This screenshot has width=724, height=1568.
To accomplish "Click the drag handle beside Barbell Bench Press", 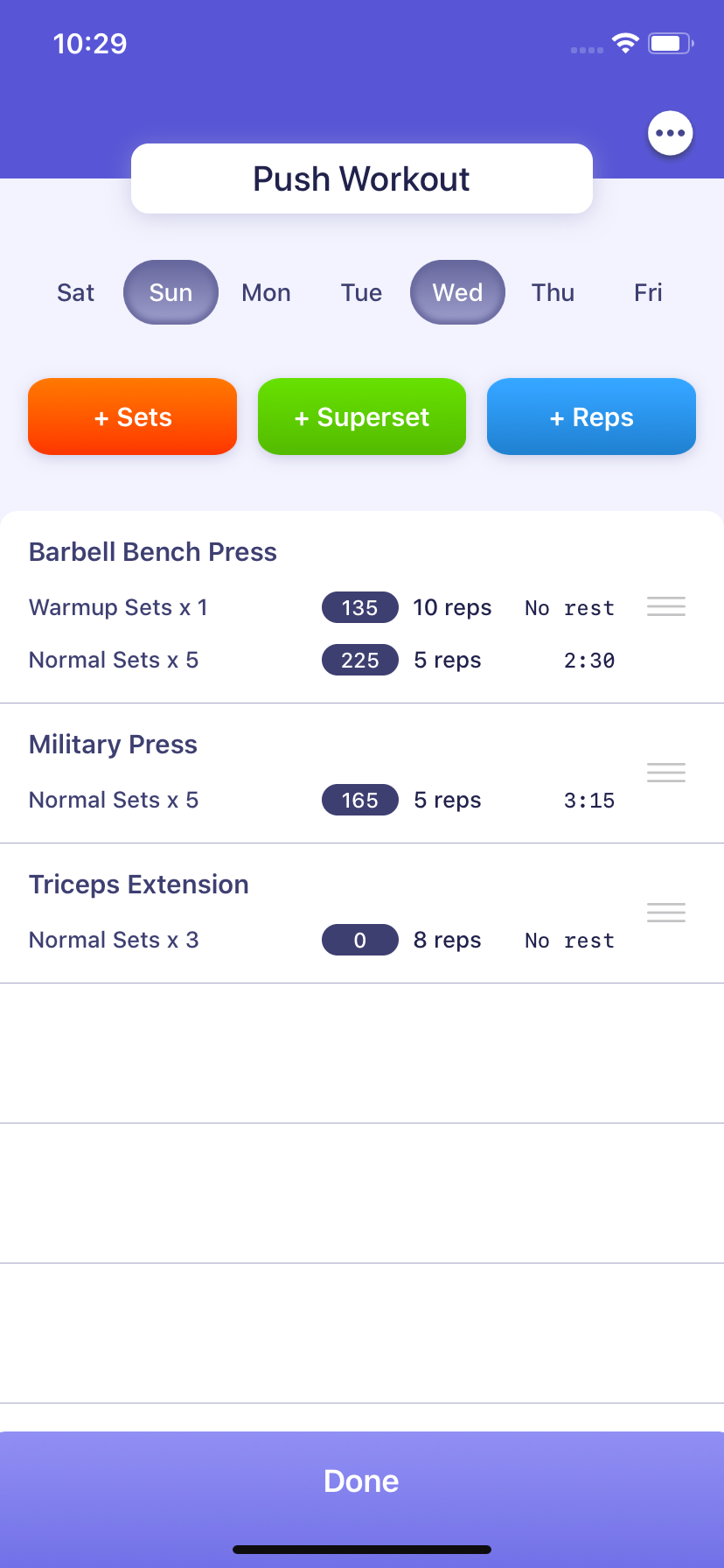I will click(x=665, y=606).
